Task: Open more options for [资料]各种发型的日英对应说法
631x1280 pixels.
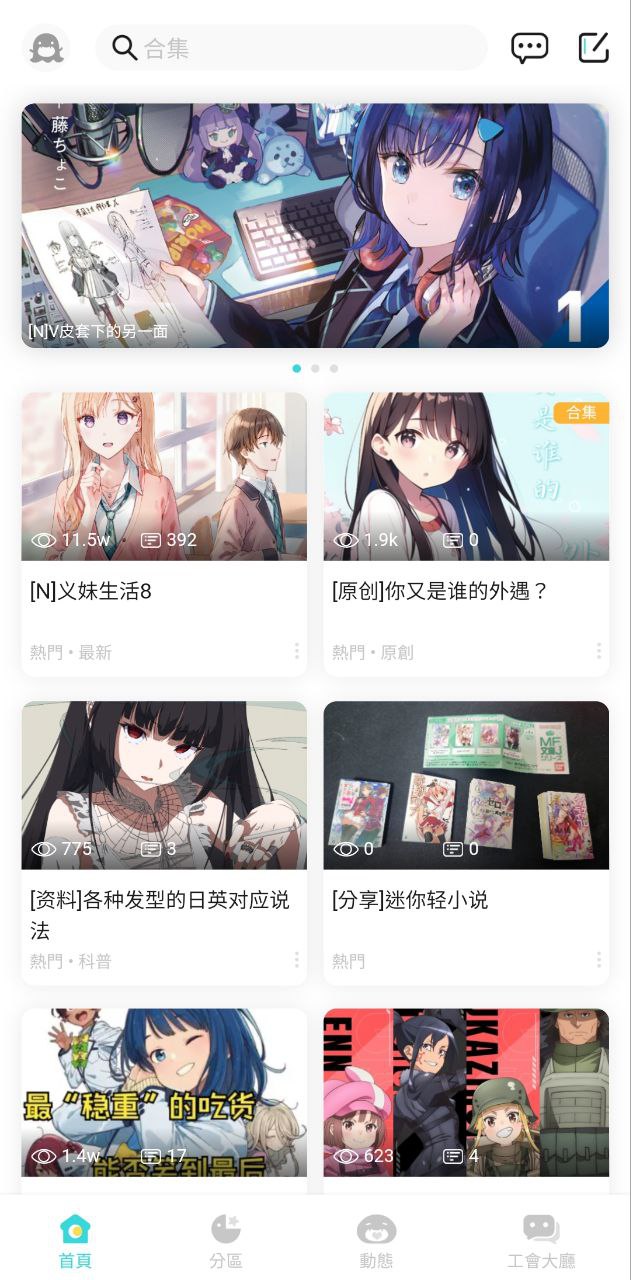Action: point(297,960)
